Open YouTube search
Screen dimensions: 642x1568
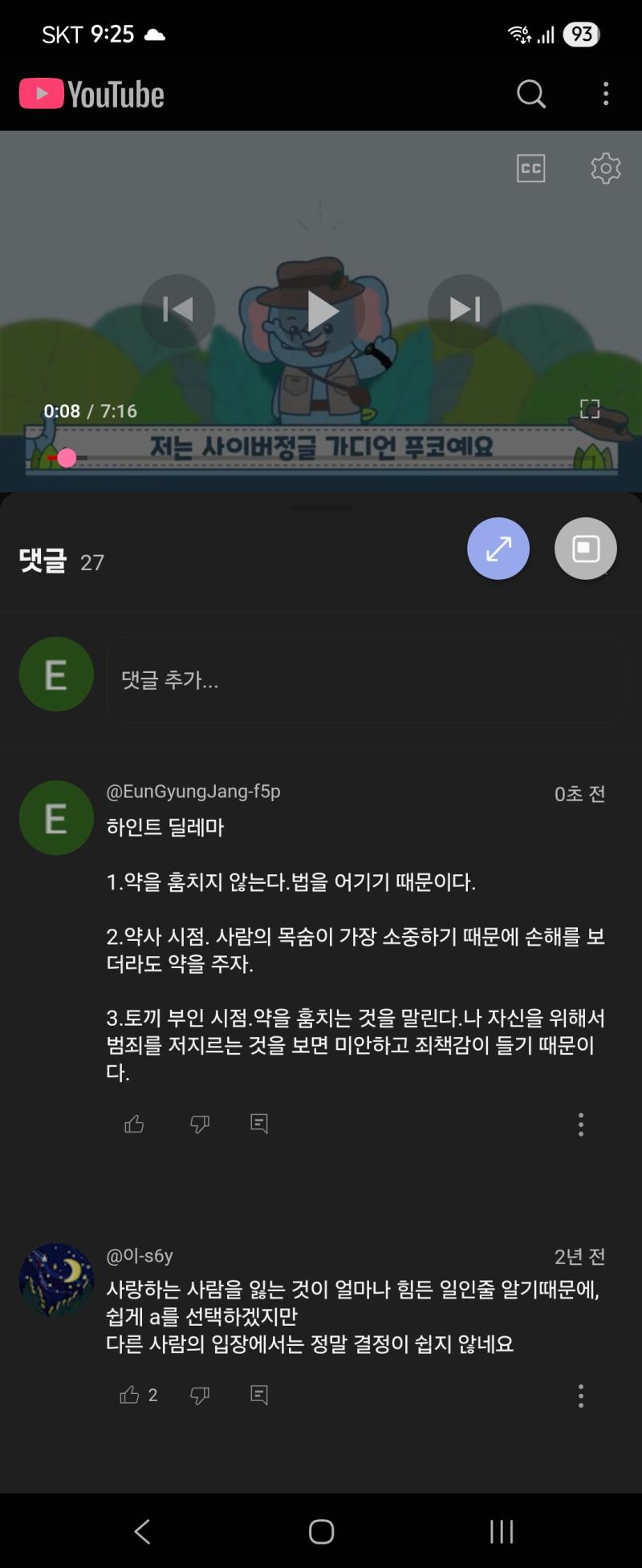point(530,94)
